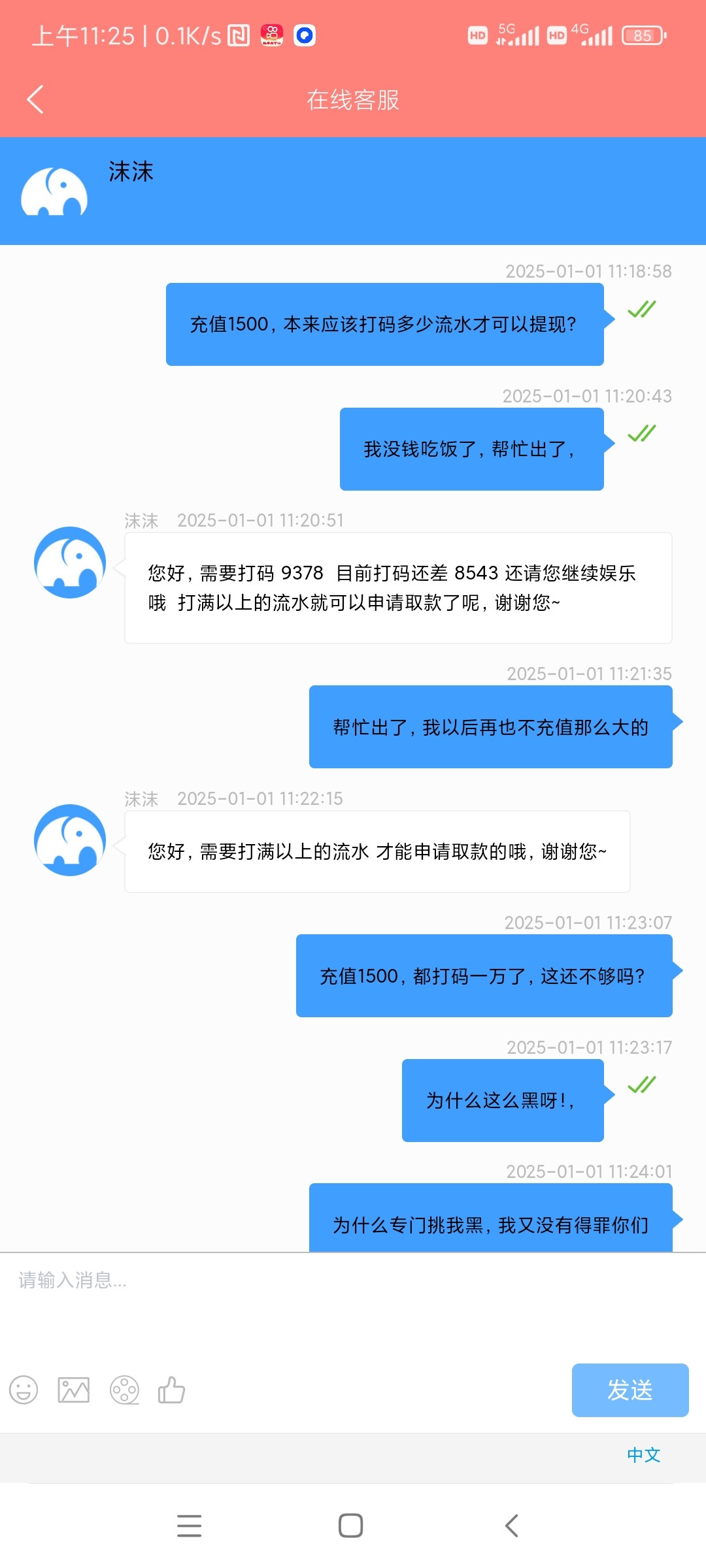Click the battery indicator in the status bar
Viewport: 706px width, 1568px height.
coord(642,35)
